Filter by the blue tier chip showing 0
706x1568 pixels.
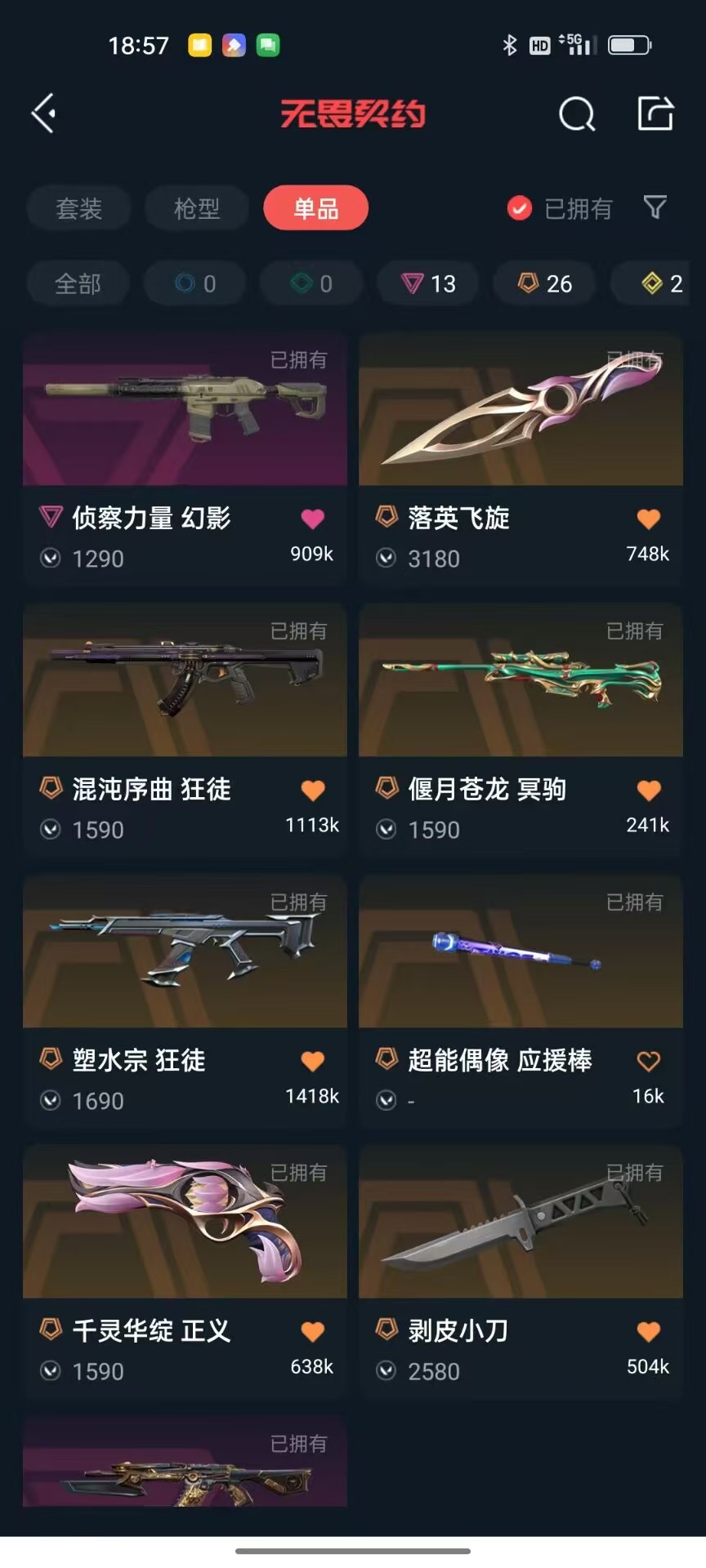(194, 283)
